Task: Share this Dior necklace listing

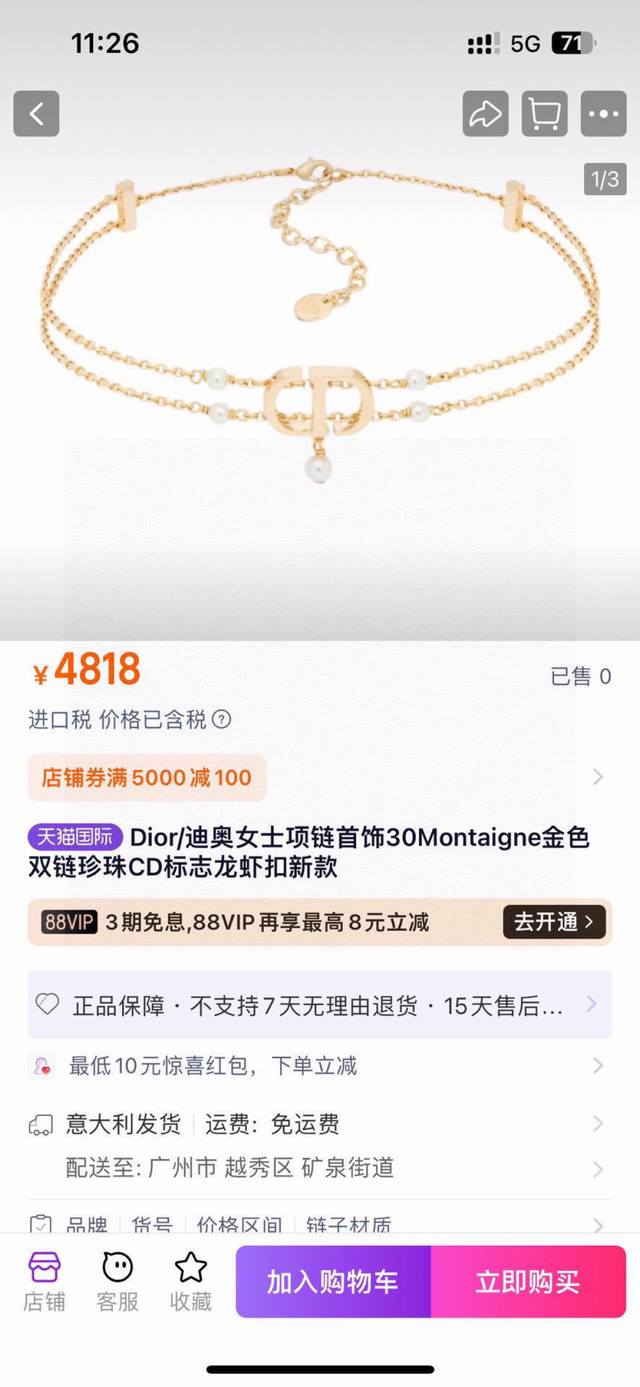Action: click(x=485, y=114)
